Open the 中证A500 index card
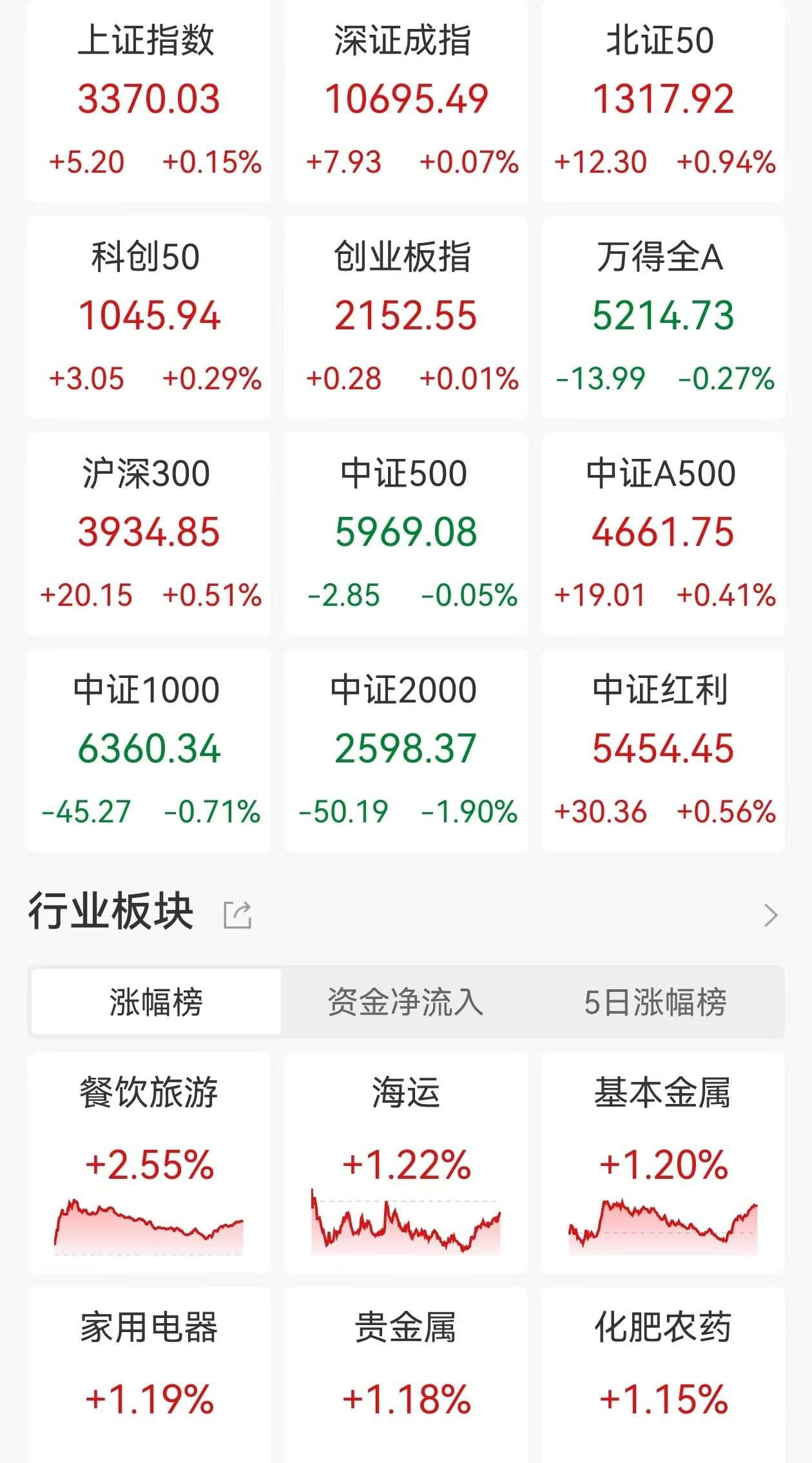Viewport: 812px width, 1463px height. tap(662, 533)
